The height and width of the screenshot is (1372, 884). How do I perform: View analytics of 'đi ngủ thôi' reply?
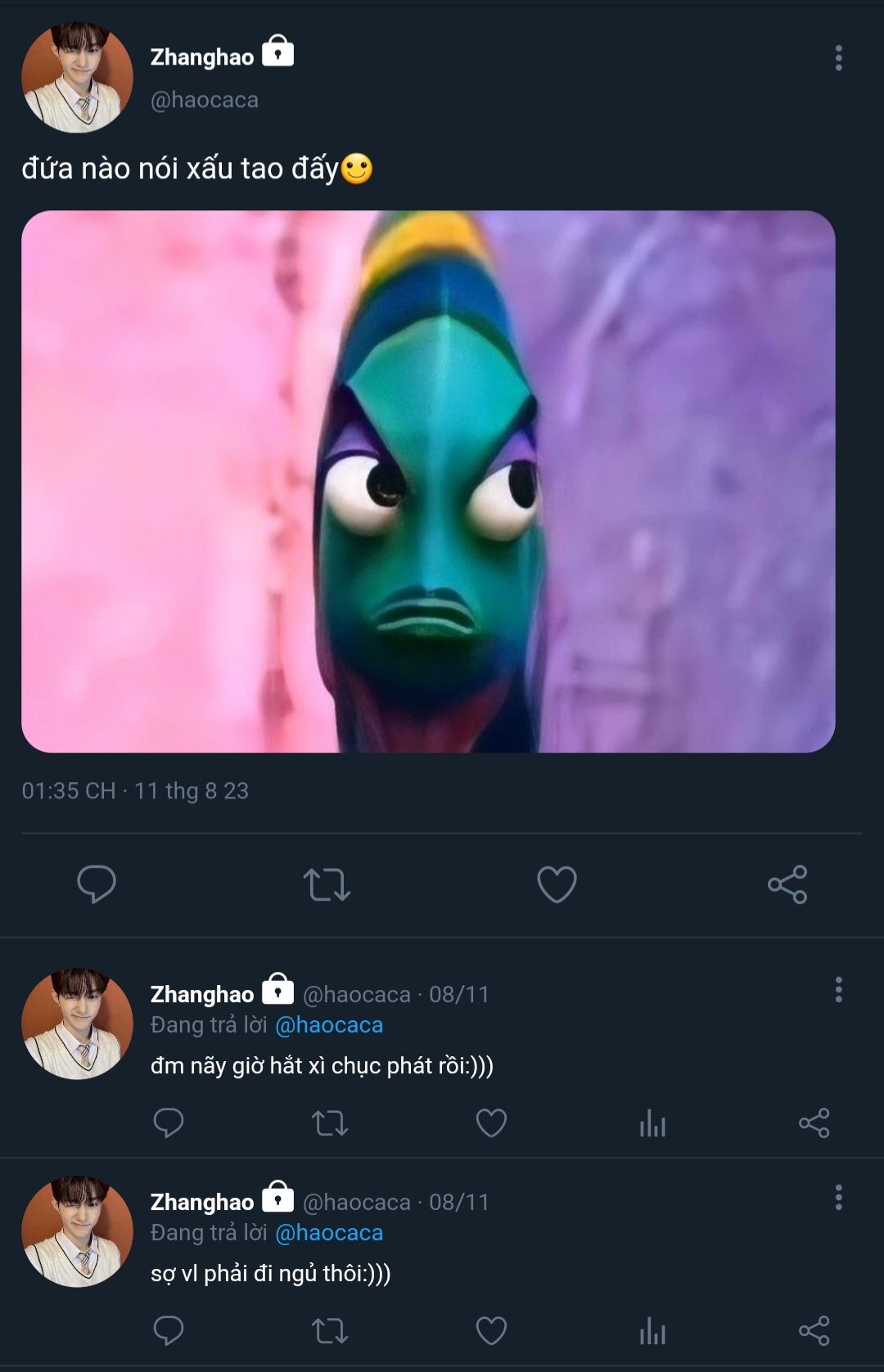click(652, 1331)
